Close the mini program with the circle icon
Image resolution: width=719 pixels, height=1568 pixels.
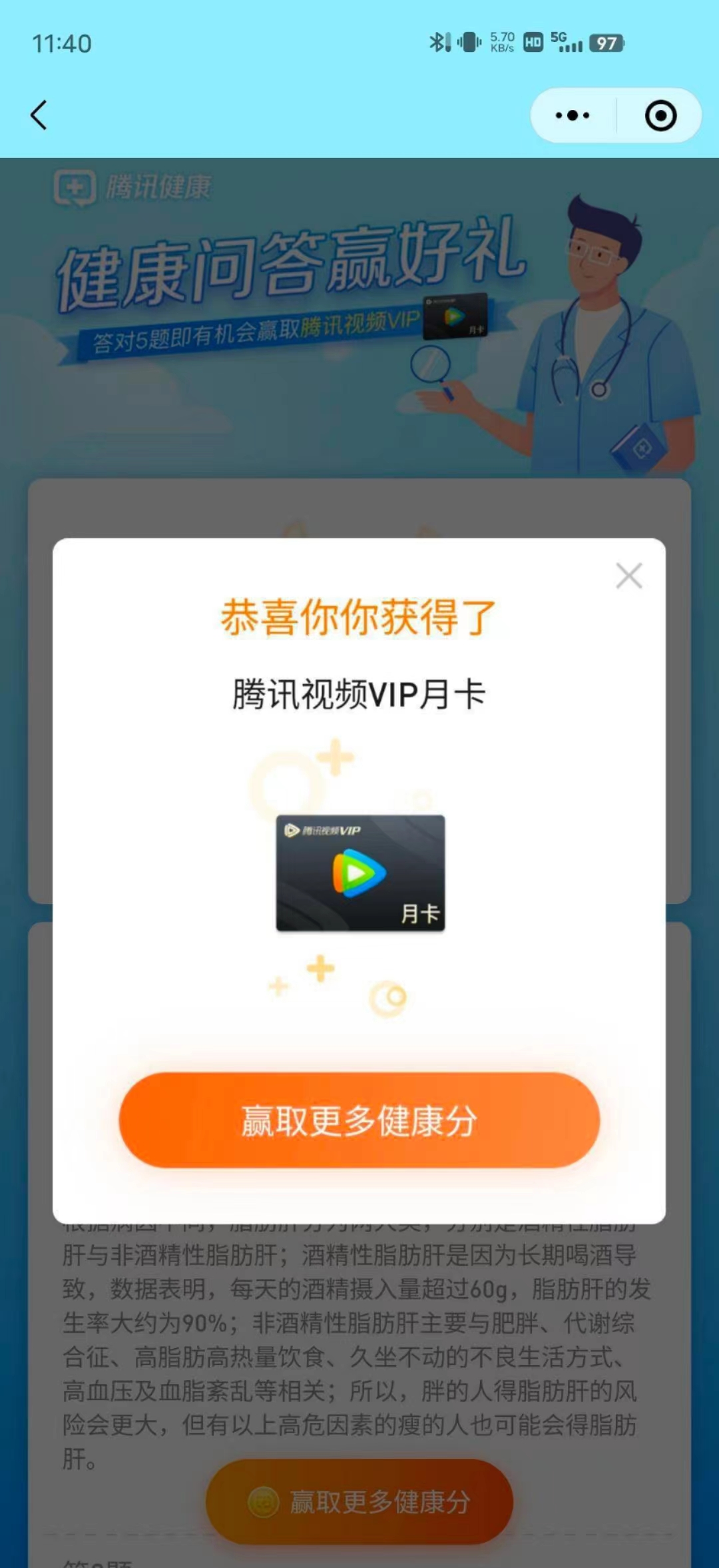[660, 115]
